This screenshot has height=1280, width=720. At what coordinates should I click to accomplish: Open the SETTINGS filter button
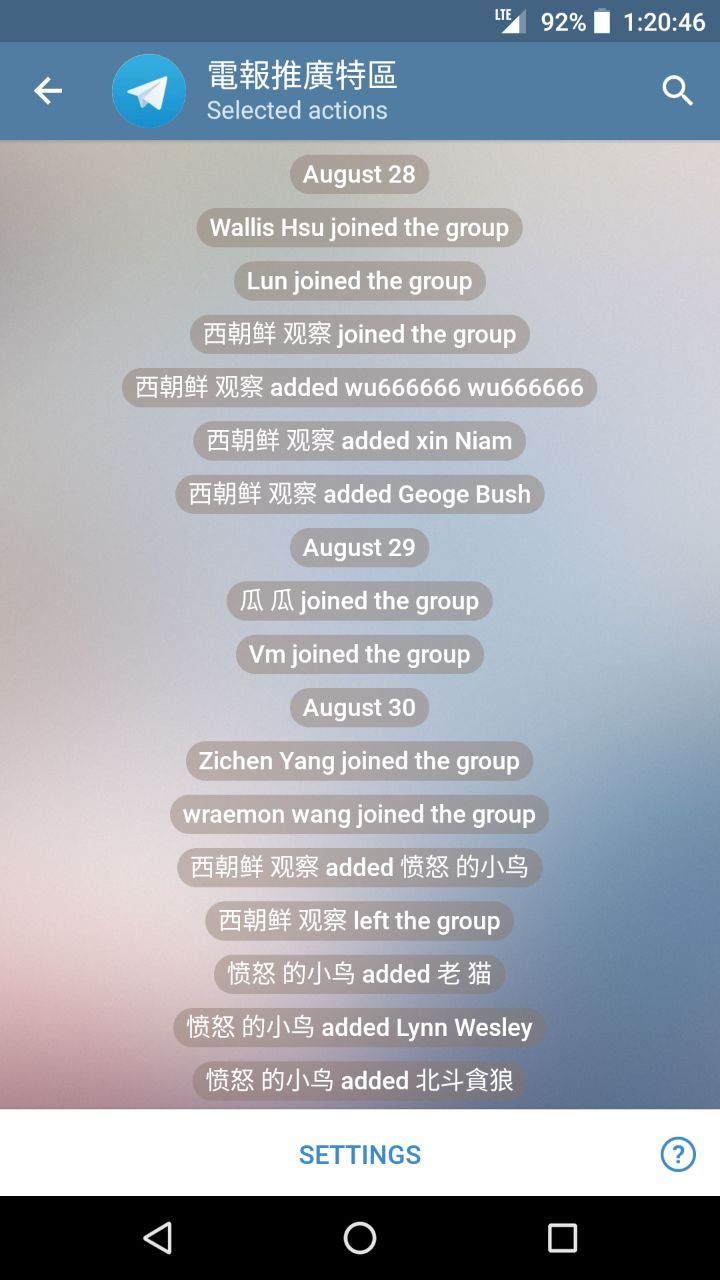359,1154
